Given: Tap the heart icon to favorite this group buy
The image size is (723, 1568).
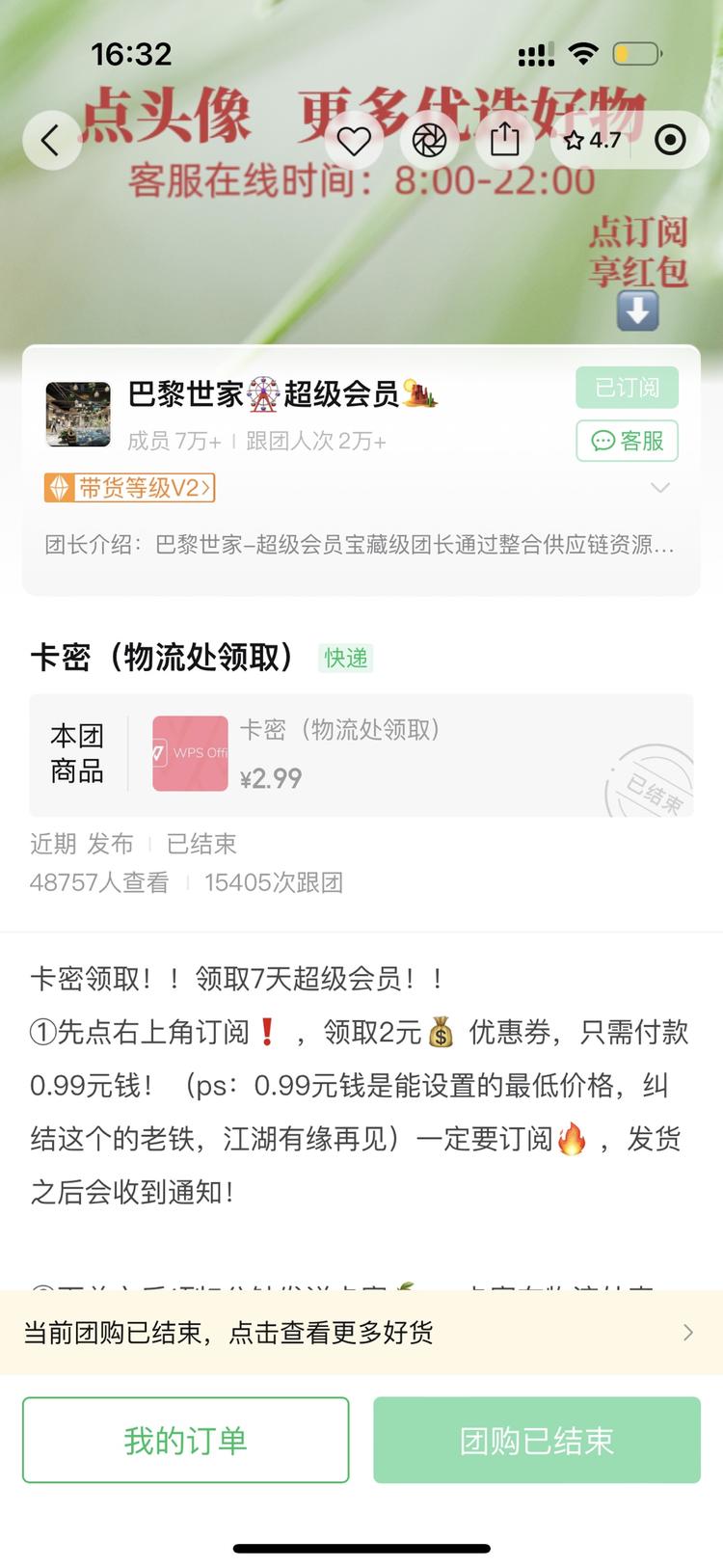Looking at the screenshot, I should (354, 140).
